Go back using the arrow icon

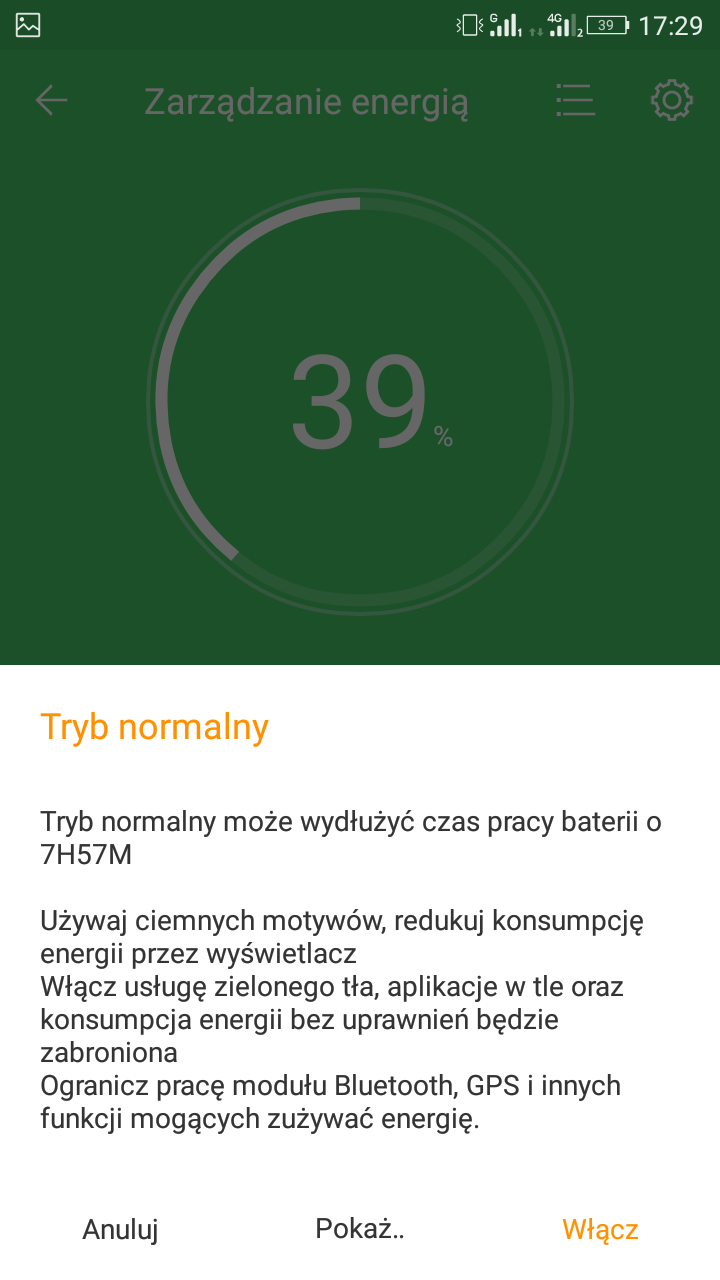pos(51,100)
